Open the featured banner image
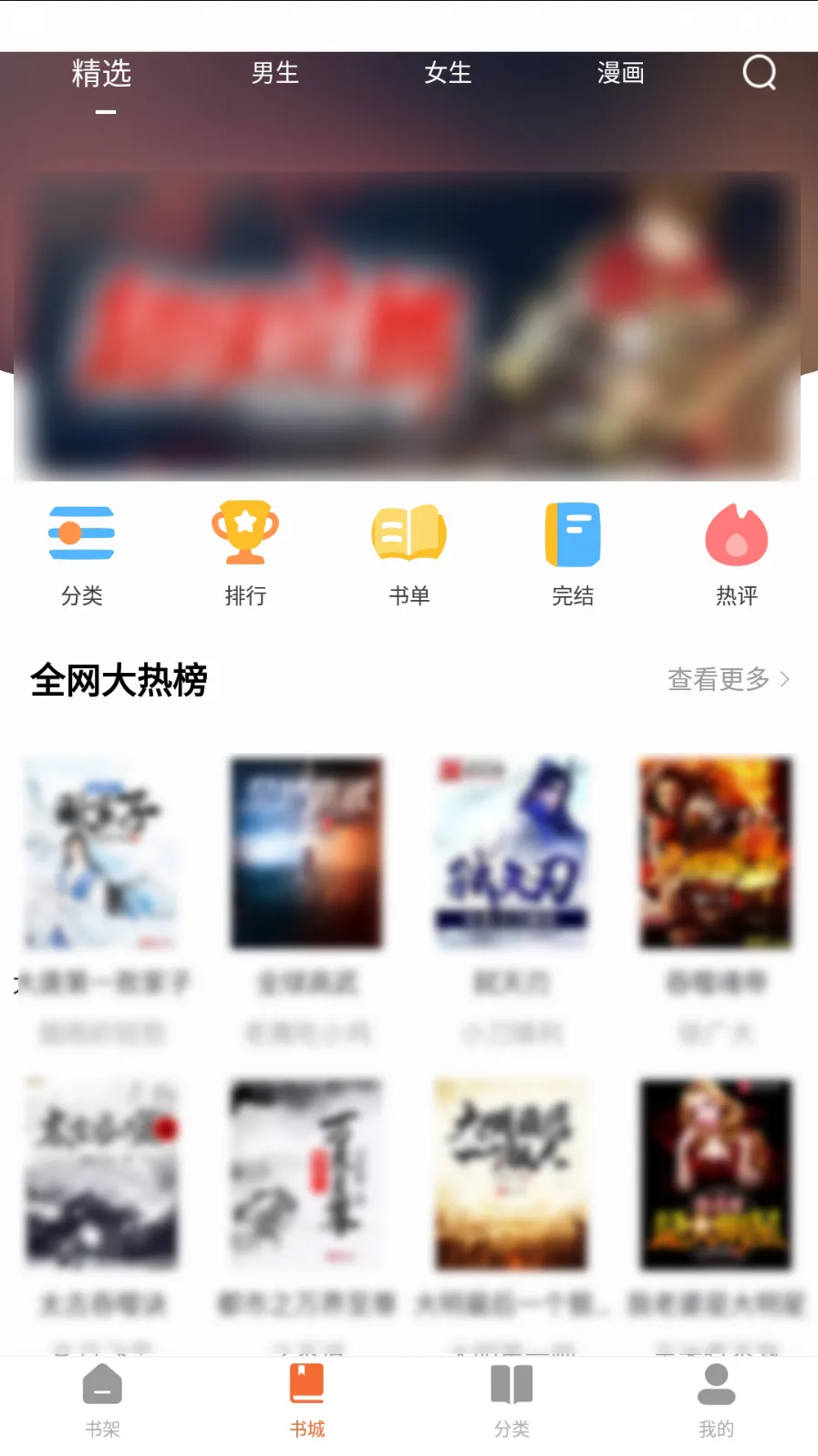Image resolution: width=818 pixels, height=1456 pixels. pos(407,325)
